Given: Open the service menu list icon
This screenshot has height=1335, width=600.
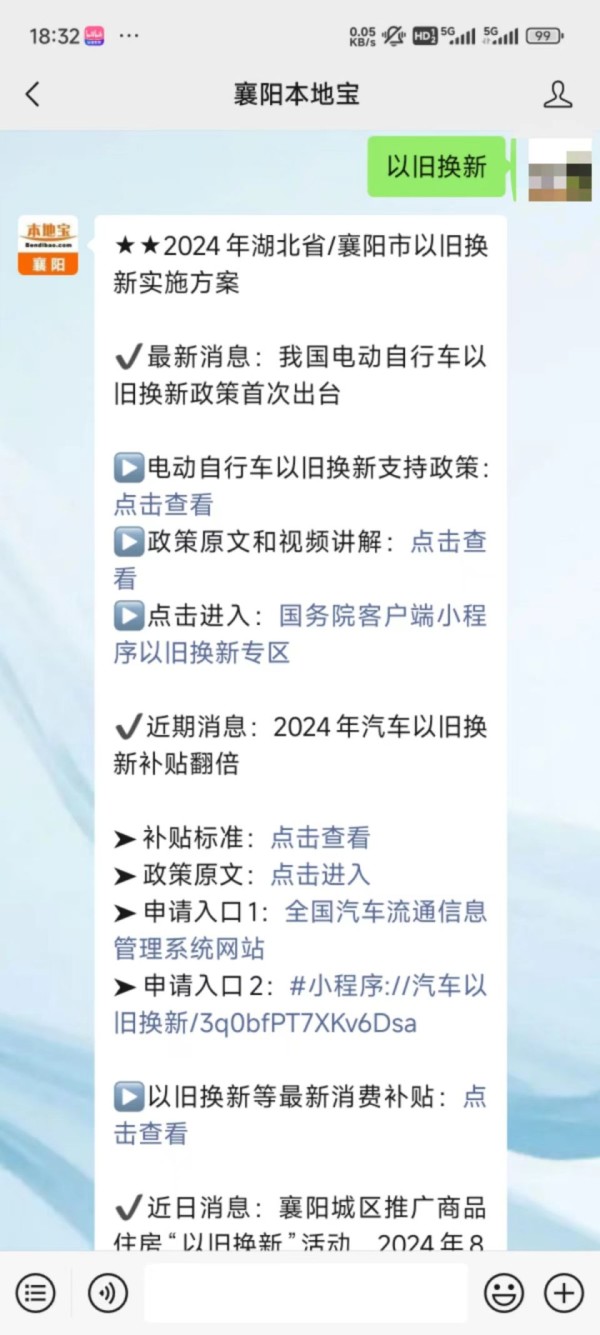Looking at the screenshot, I should (36, 1293).
